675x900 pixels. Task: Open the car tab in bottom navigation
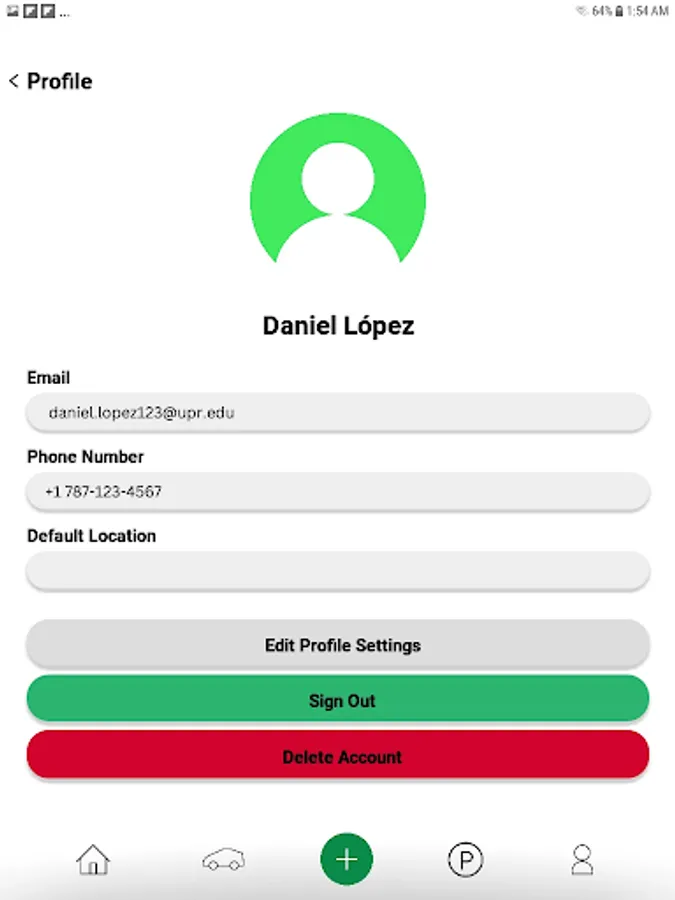[x=222, y=859]
